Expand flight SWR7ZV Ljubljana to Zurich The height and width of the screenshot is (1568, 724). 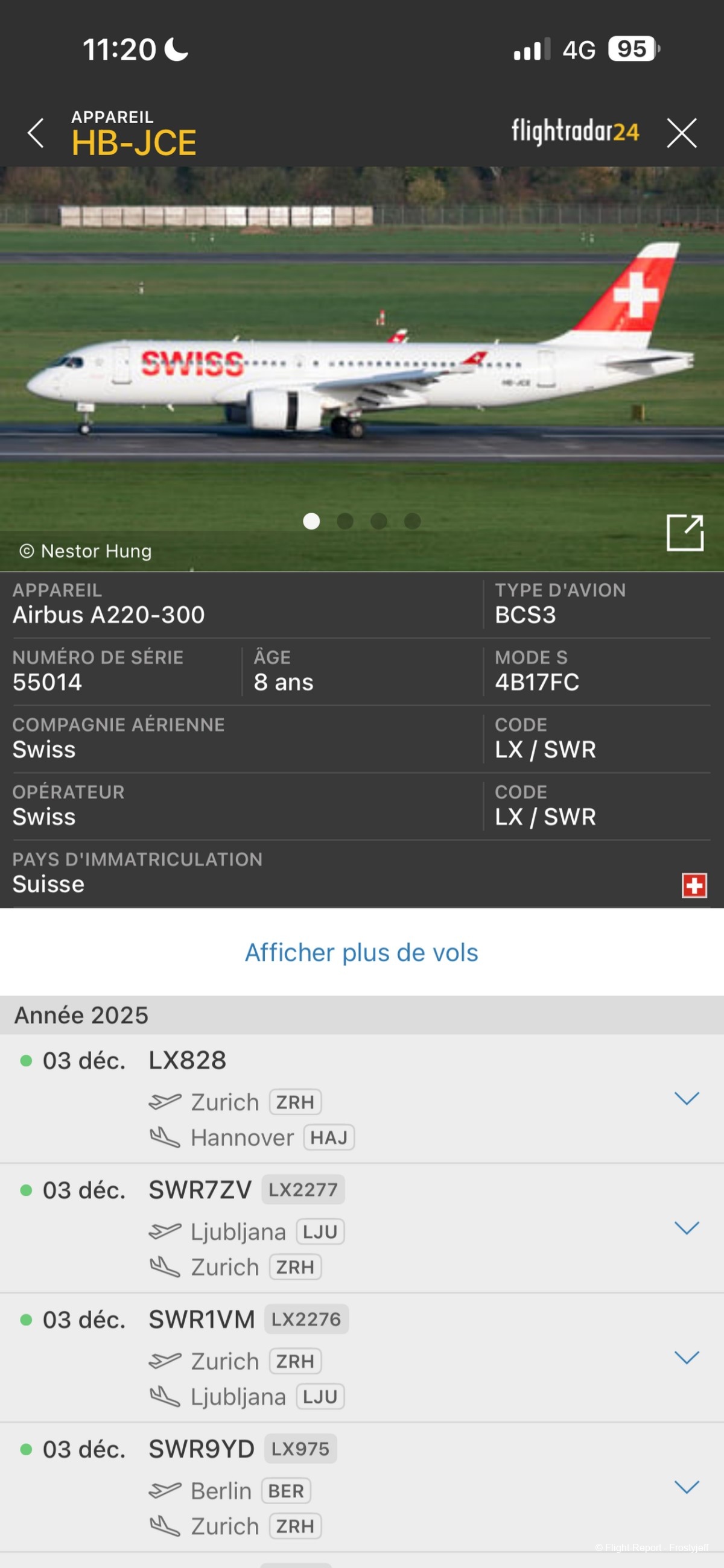tap(686, 1228)
